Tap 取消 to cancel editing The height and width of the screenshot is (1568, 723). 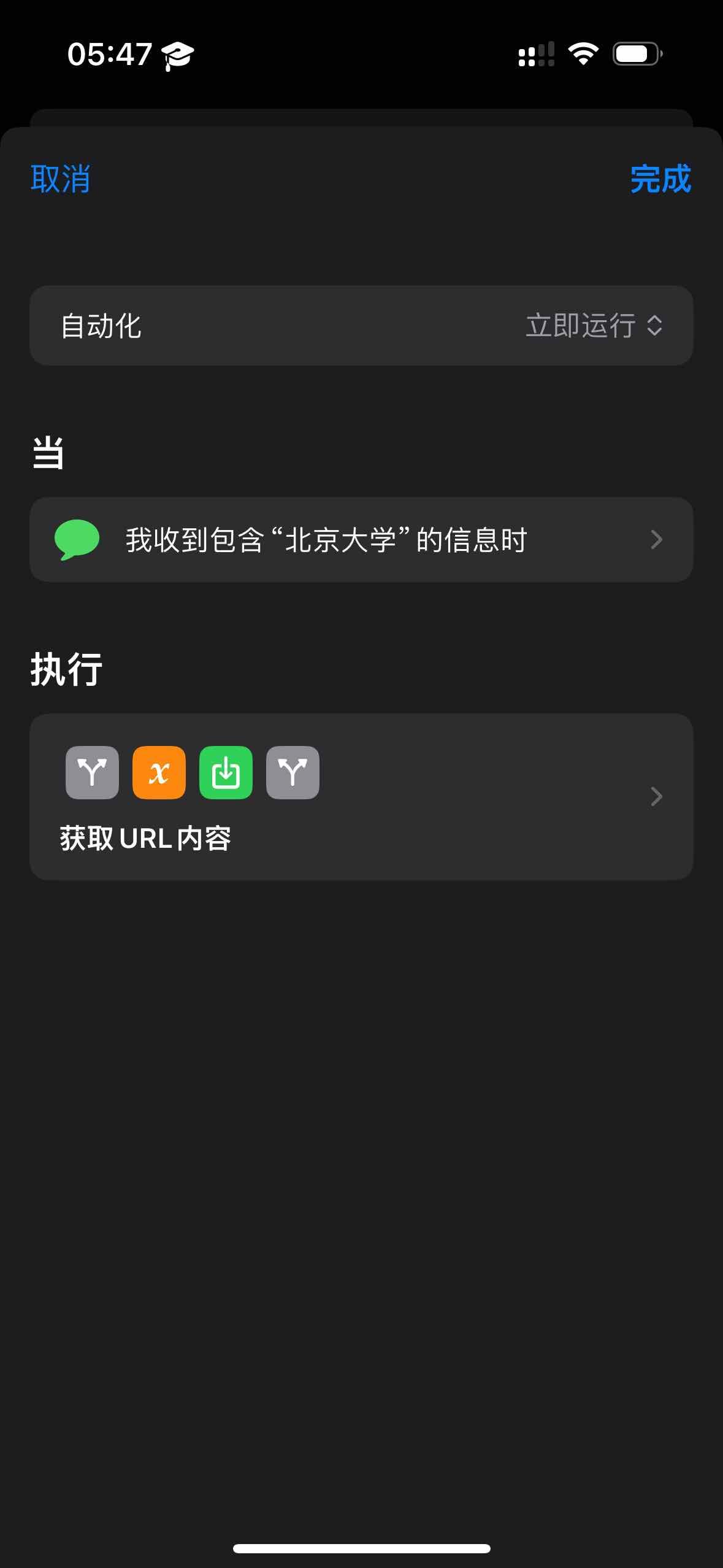point(61,179)
